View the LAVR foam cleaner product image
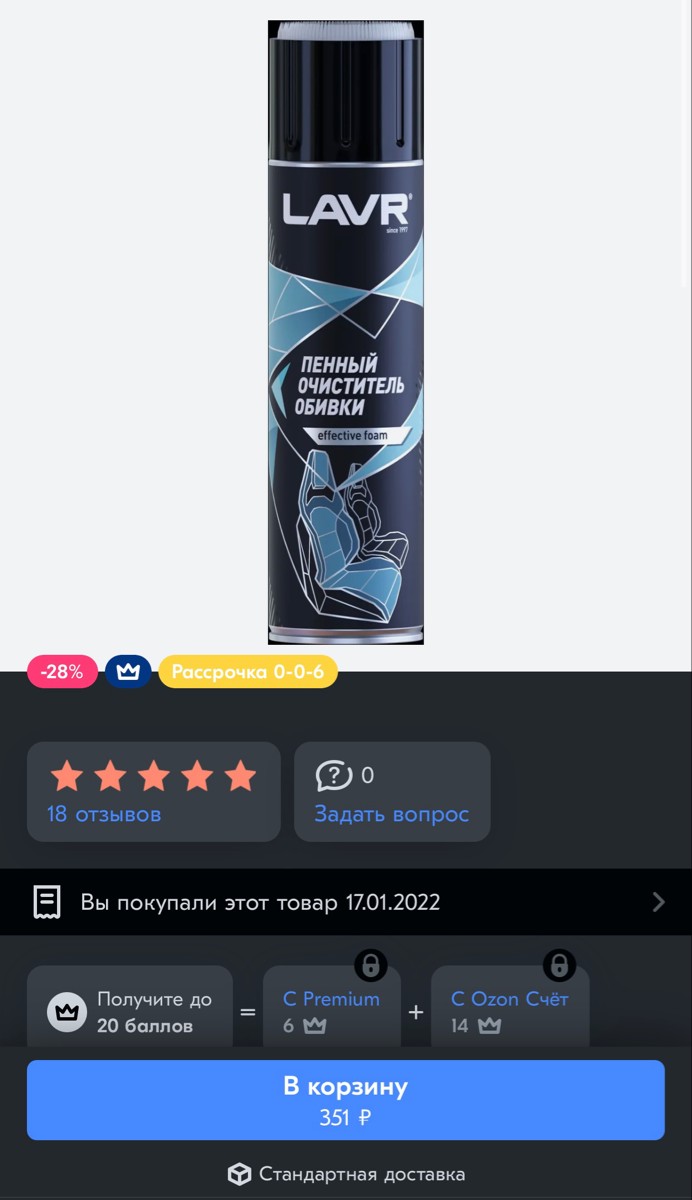 pos(346,333)
